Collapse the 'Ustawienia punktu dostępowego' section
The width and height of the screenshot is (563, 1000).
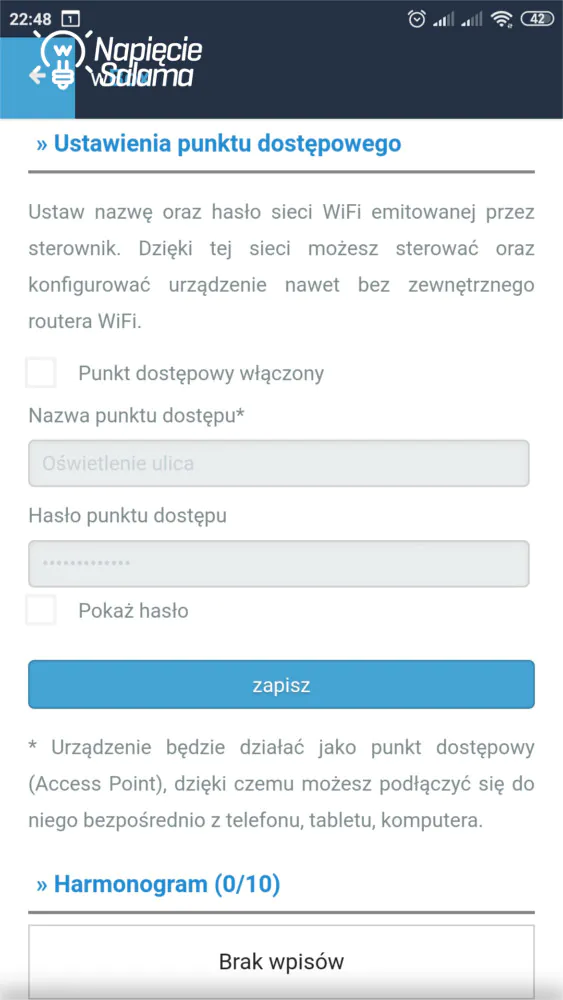click(x=219, y=143)
